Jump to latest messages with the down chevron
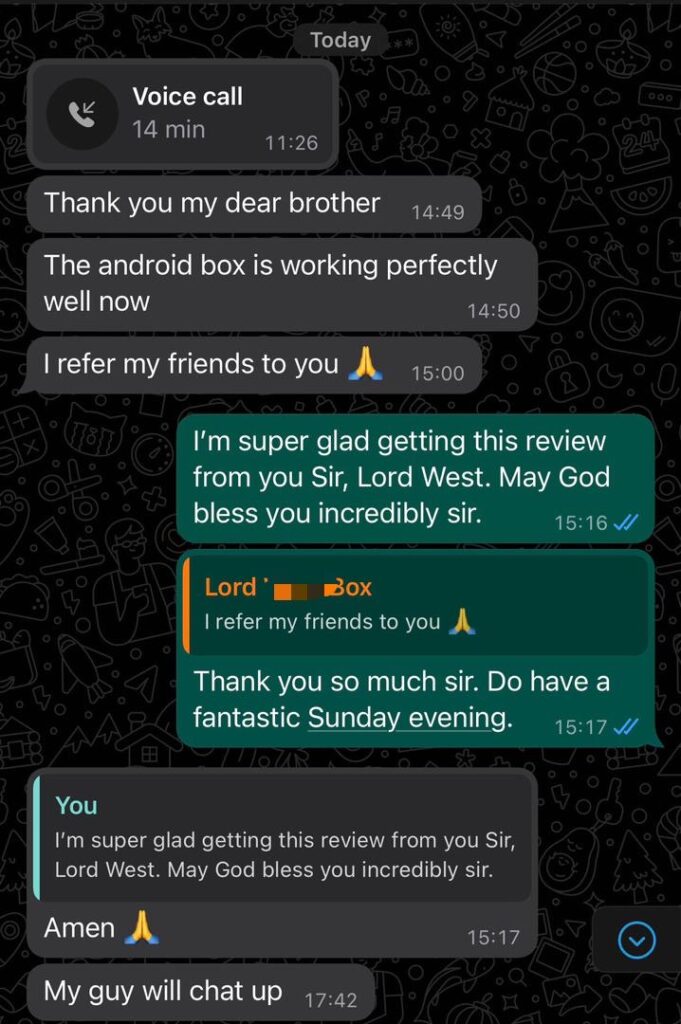 point(637,939)
